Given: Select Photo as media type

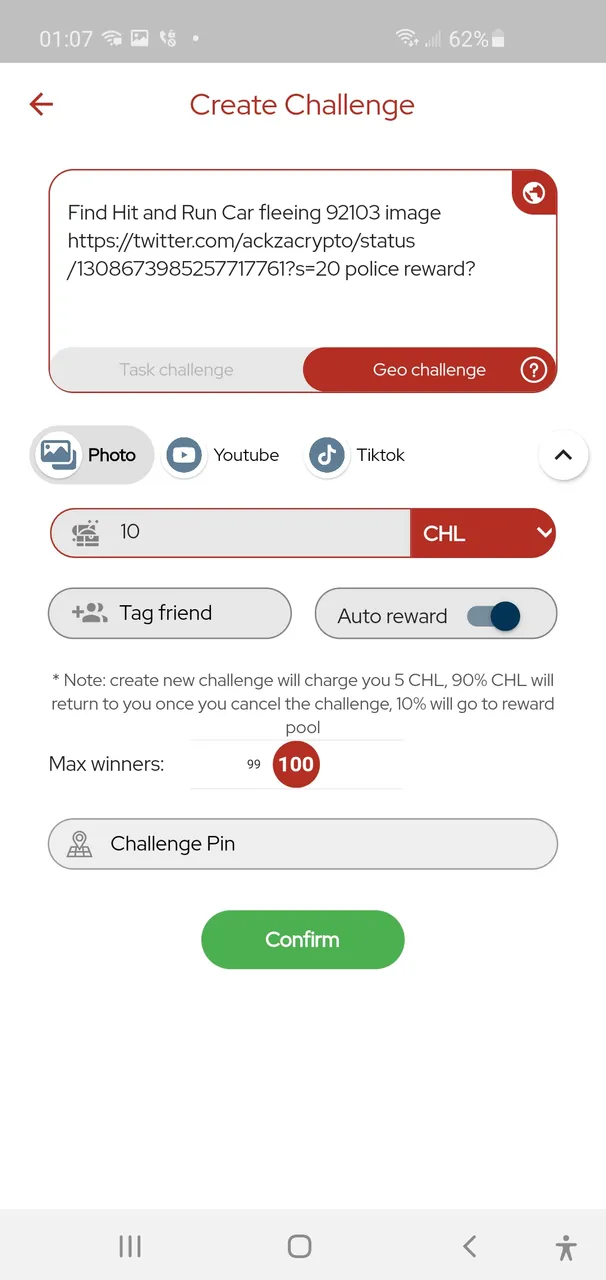Looking at the screenshot, I should (92, 455).
